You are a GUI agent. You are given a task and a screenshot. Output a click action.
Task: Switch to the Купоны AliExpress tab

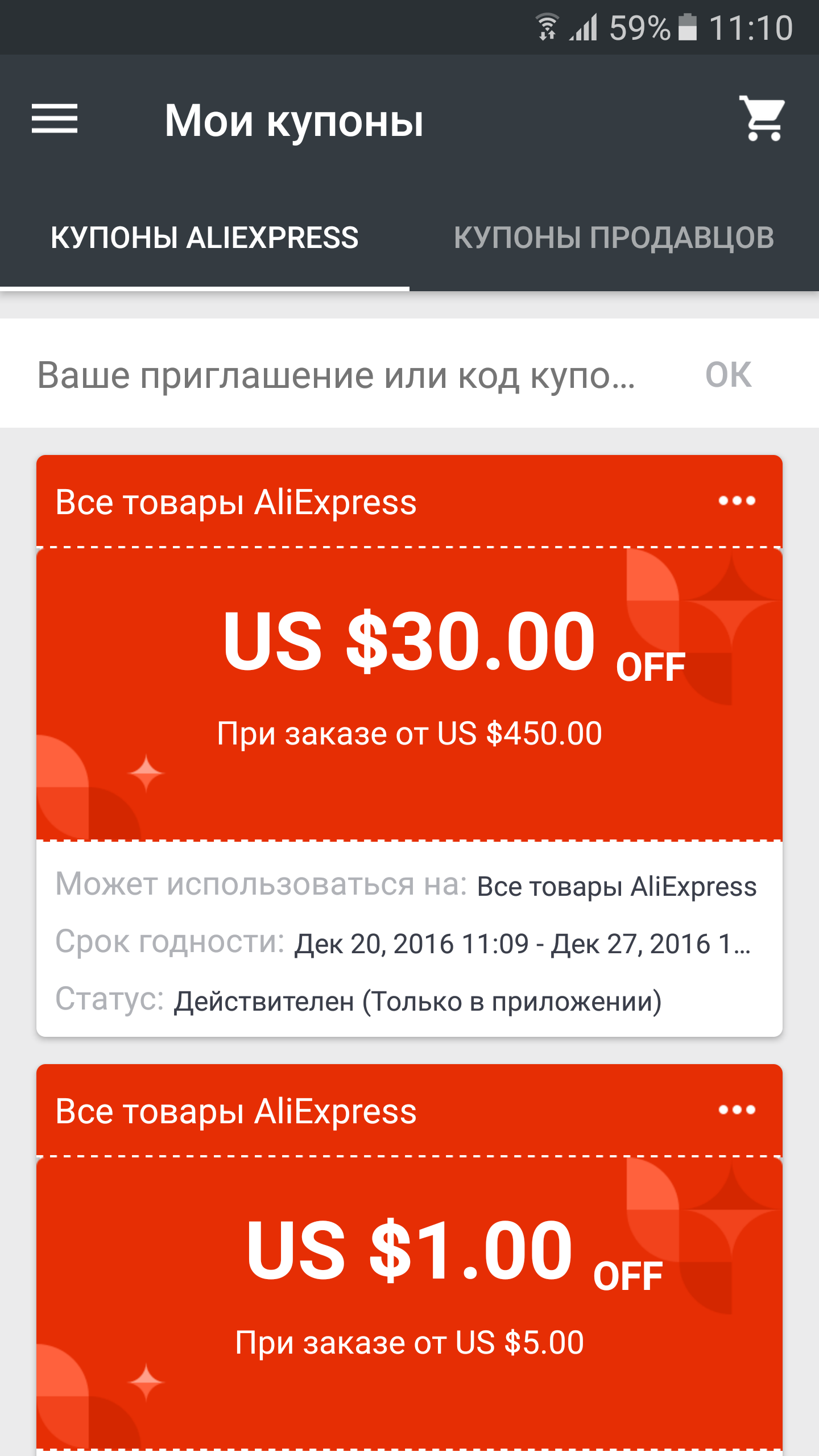click(x=205, y=238)
